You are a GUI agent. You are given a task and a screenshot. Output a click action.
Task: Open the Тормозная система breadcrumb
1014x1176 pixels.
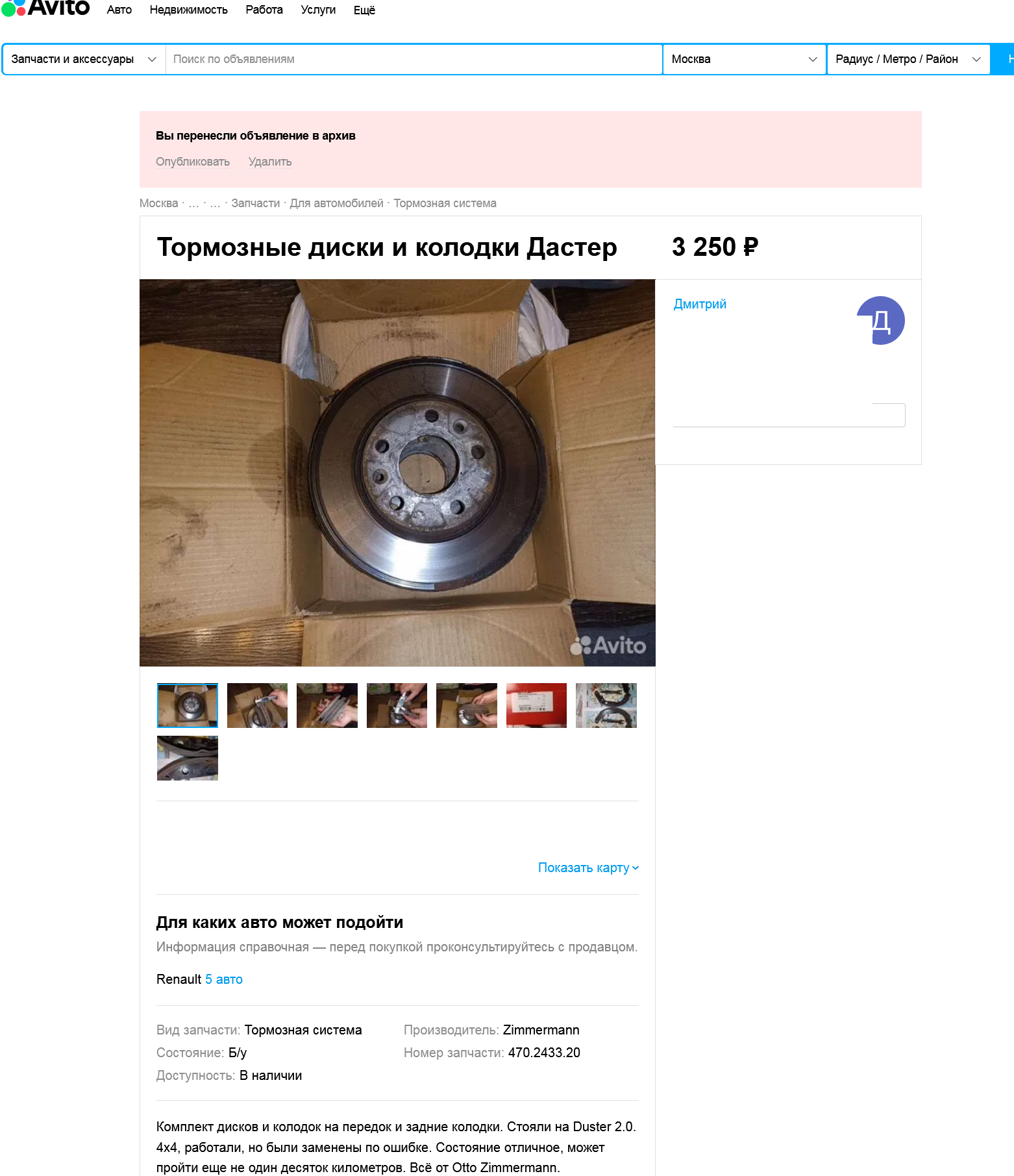coord(445,203)
